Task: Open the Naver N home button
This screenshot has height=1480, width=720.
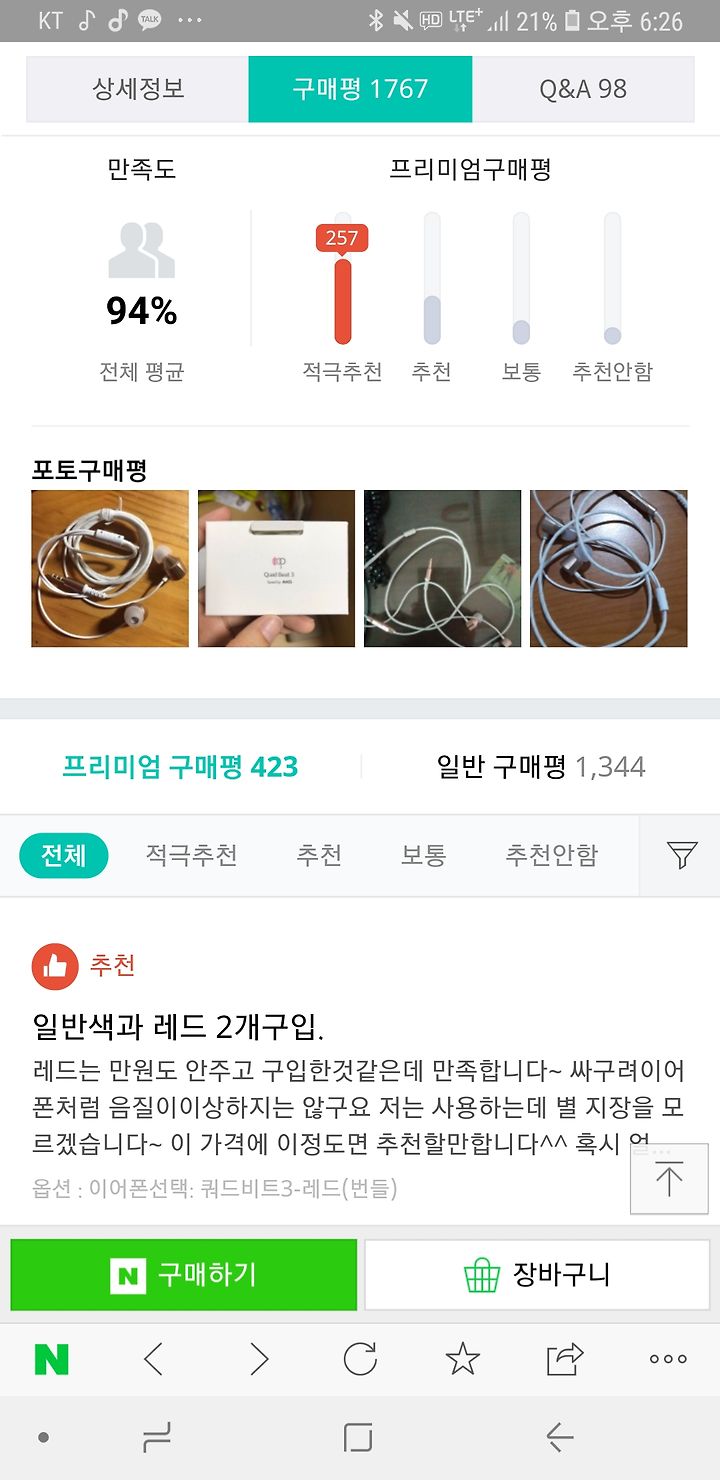Action: pyautogui.click(x=51, y=1359)
